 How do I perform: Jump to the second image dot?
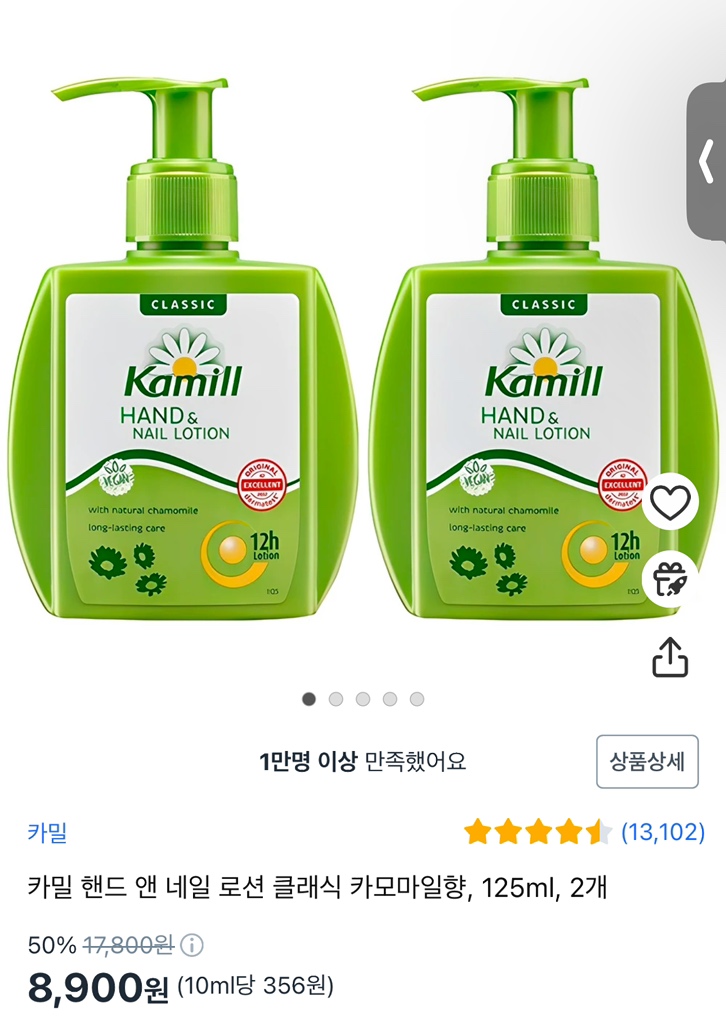[x=336, y=699]
